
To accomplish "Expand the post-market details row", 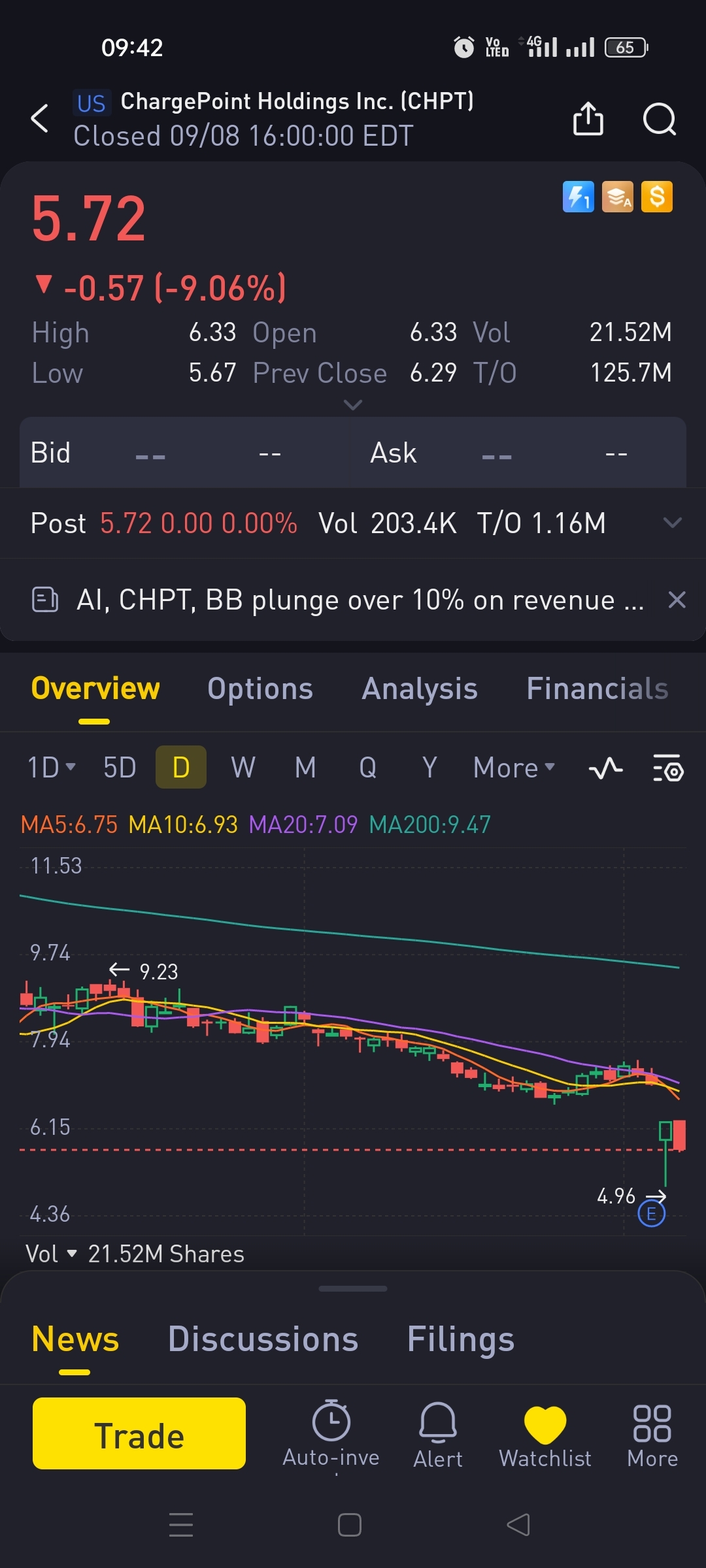I will point(672,523).
